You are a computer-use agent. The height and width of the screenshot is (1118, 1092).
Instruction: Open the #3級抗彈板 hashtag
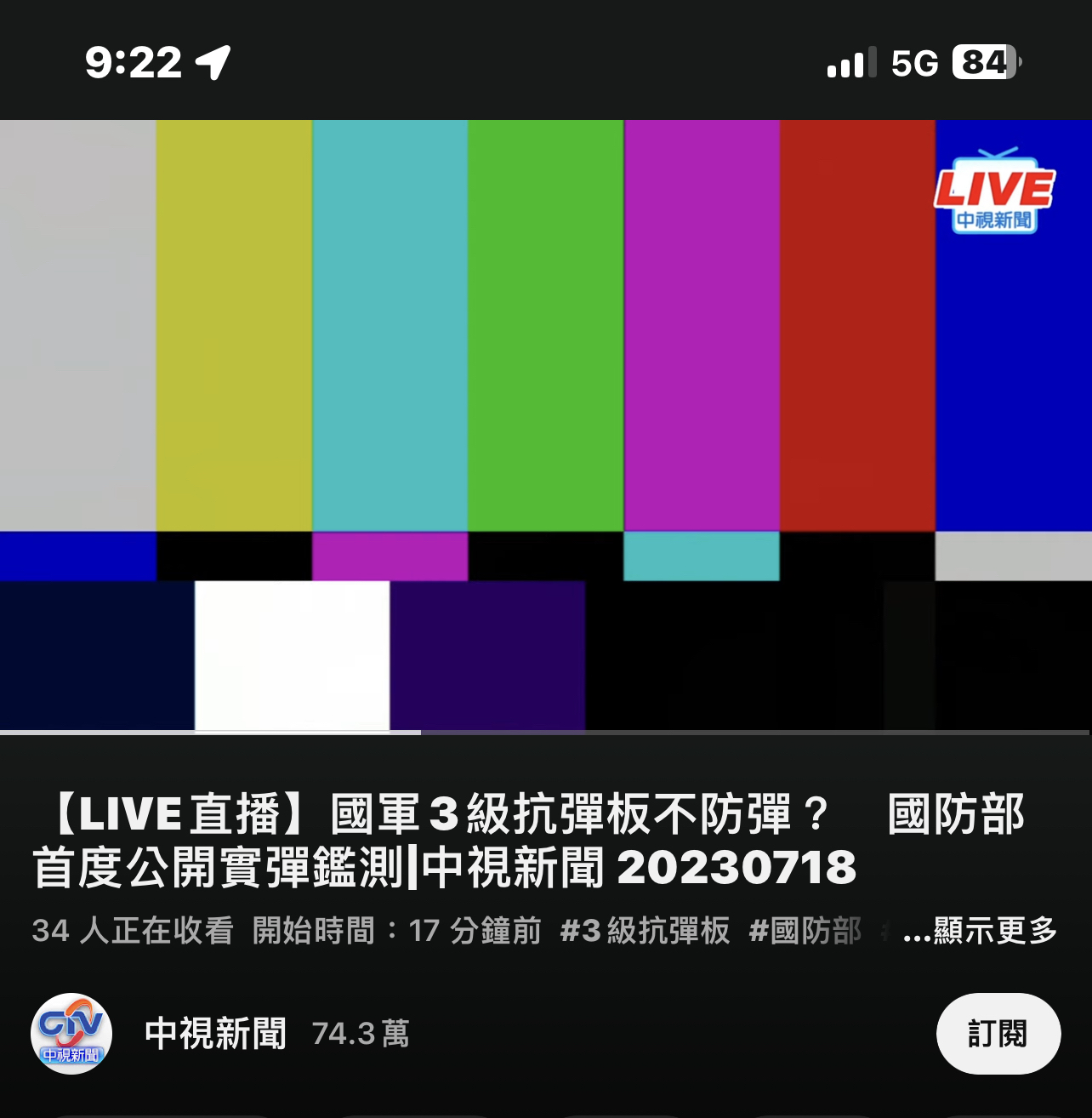(x=645, y=931)
